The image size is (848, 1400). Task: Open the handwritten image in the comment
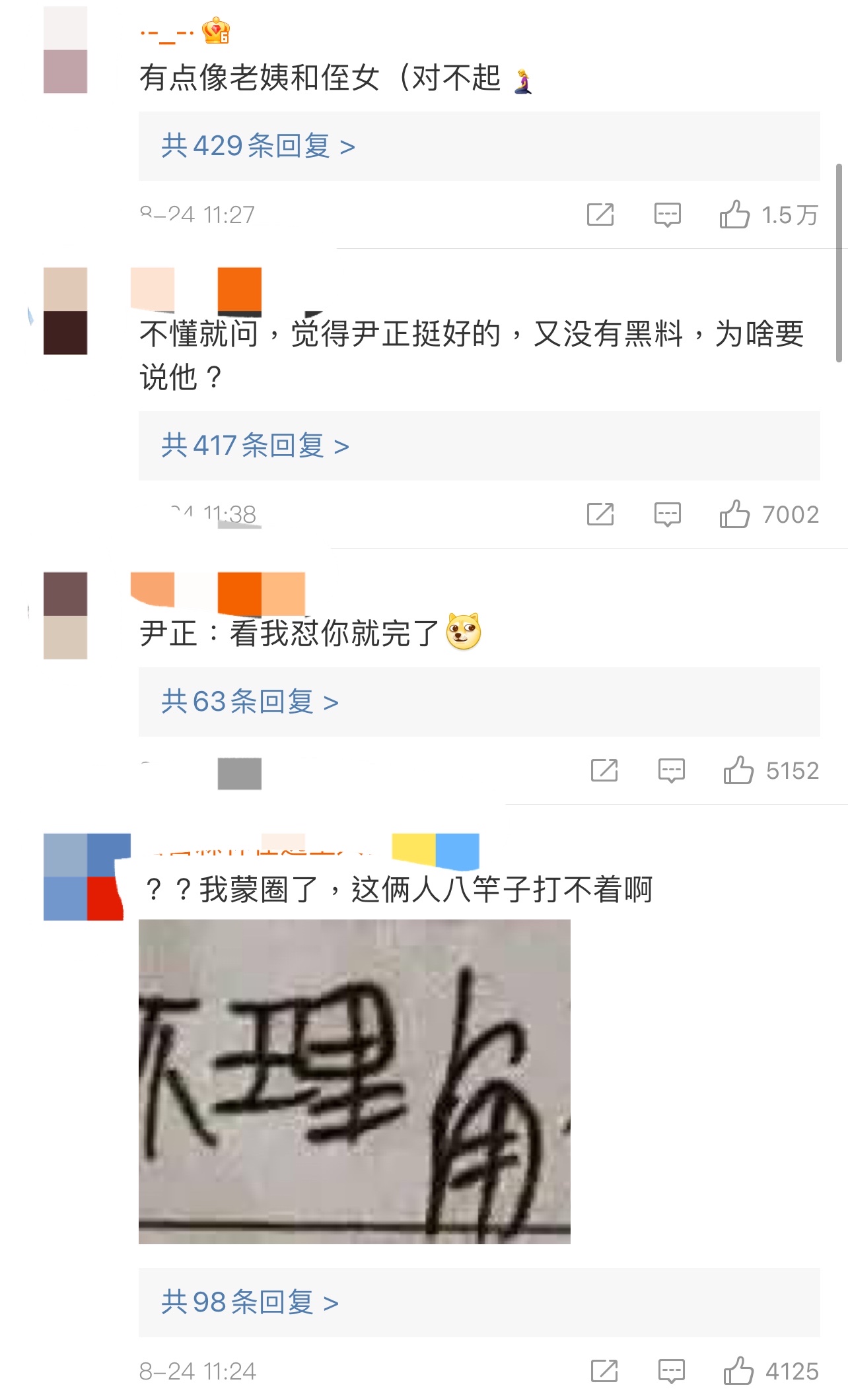click(354, 1081)
